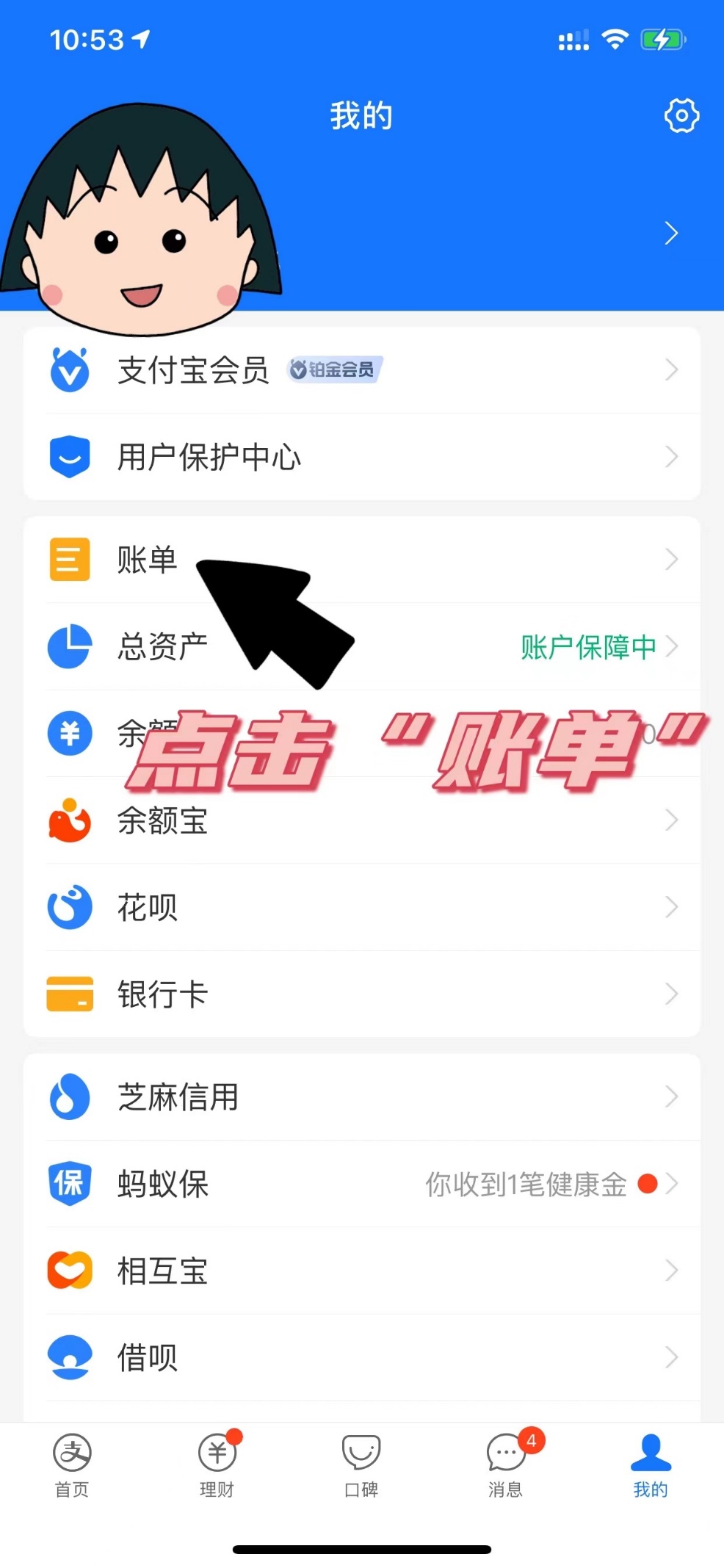Open the settings gear icon
Image resolution: width=724 pixels, height=1568 pixels.
(681, 115)
